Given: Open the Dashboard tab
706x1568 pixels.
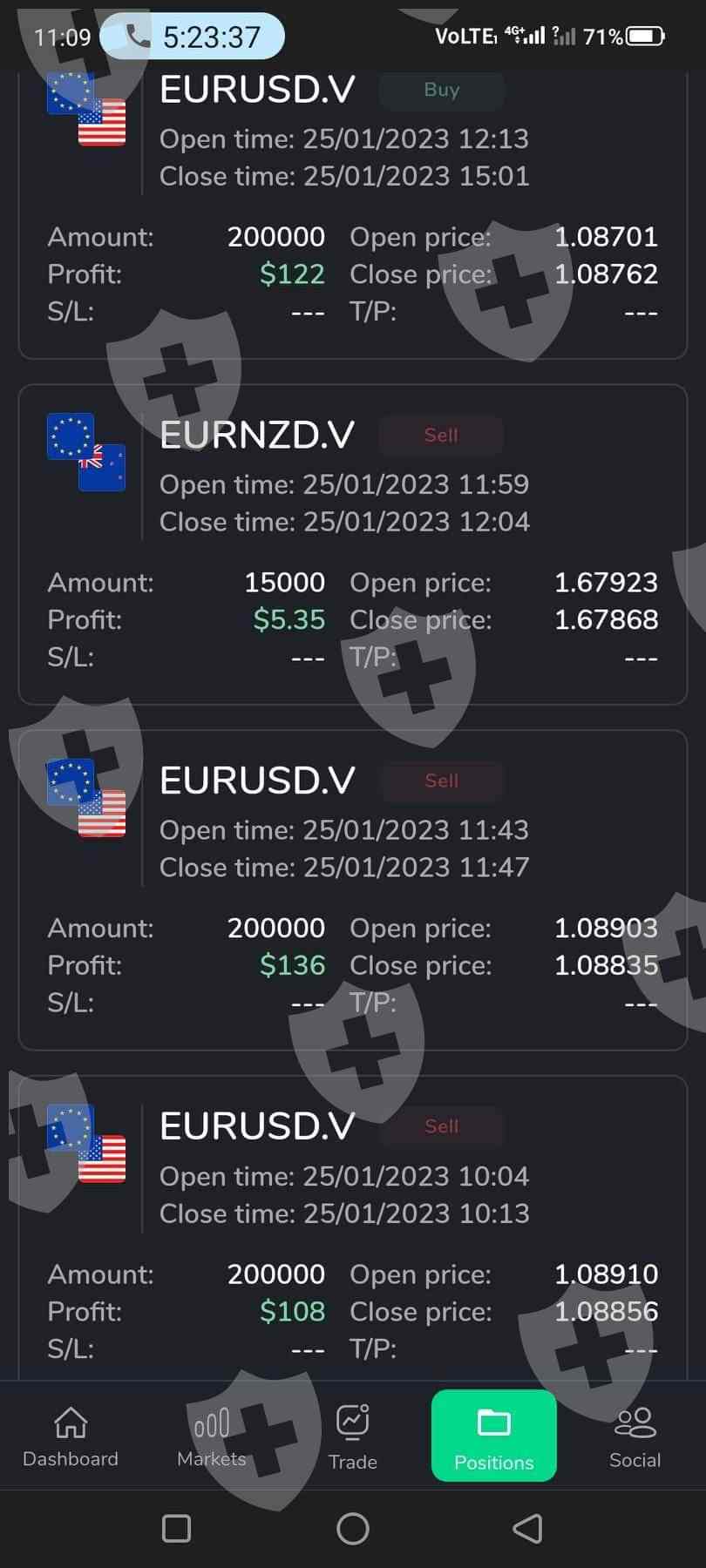Looking at the screenshot, I should [70, 1436].
